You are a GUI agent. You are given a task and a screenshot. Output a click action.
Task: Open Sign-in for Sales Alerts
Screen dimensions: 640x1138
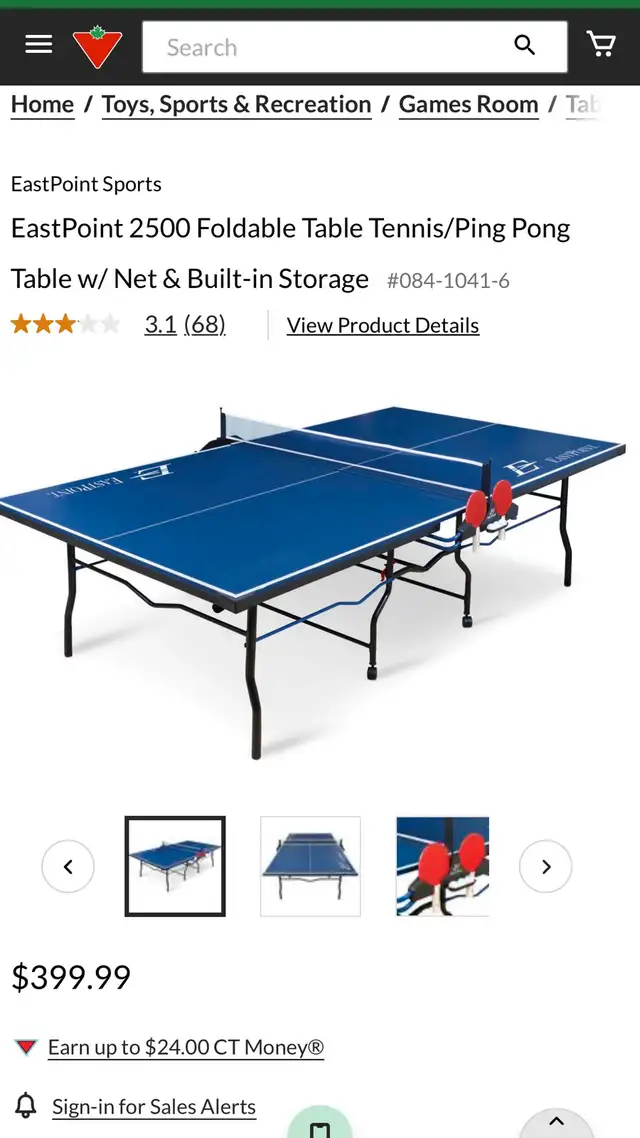pos(154,1107)
